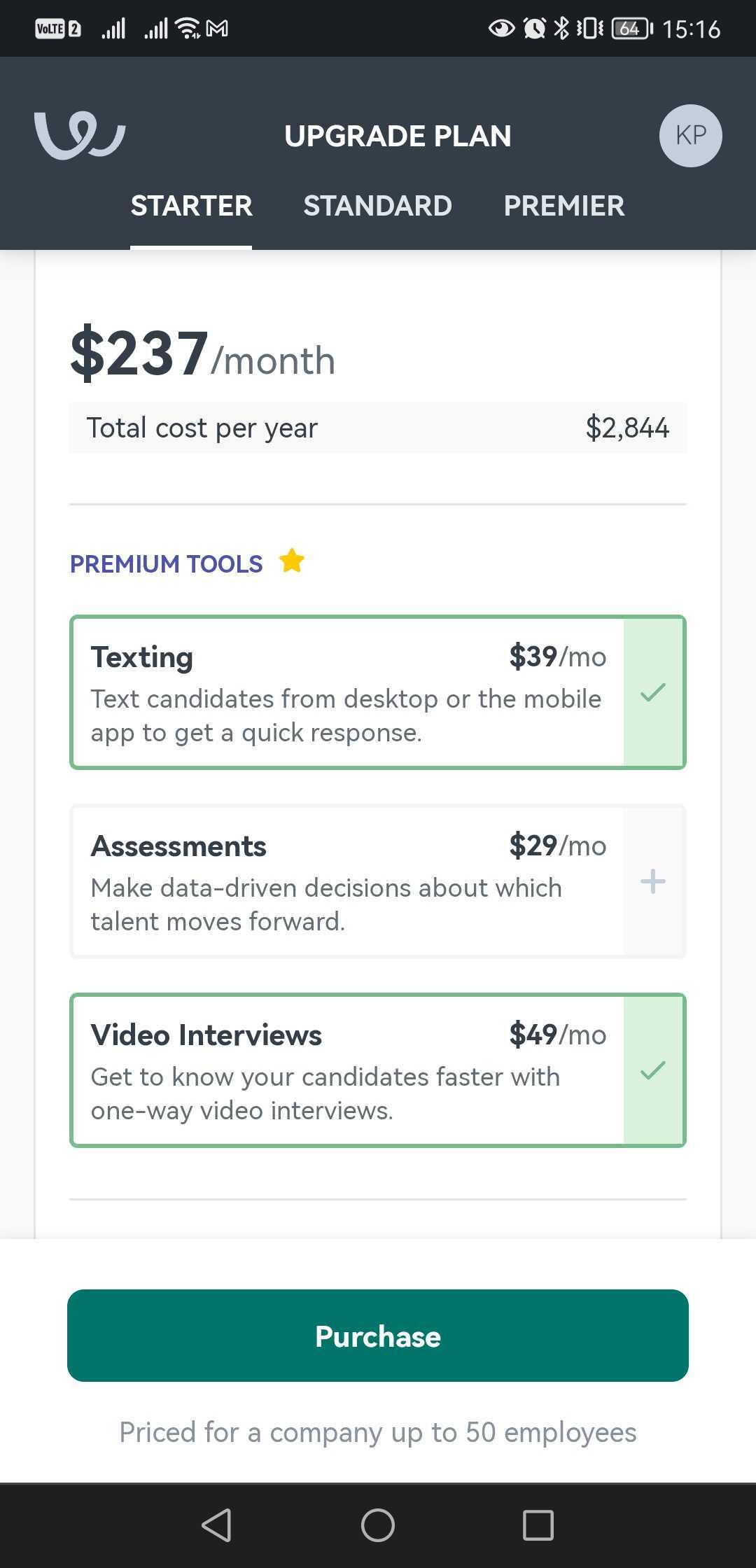Click the star beside Premium Tools

[292, 560]
